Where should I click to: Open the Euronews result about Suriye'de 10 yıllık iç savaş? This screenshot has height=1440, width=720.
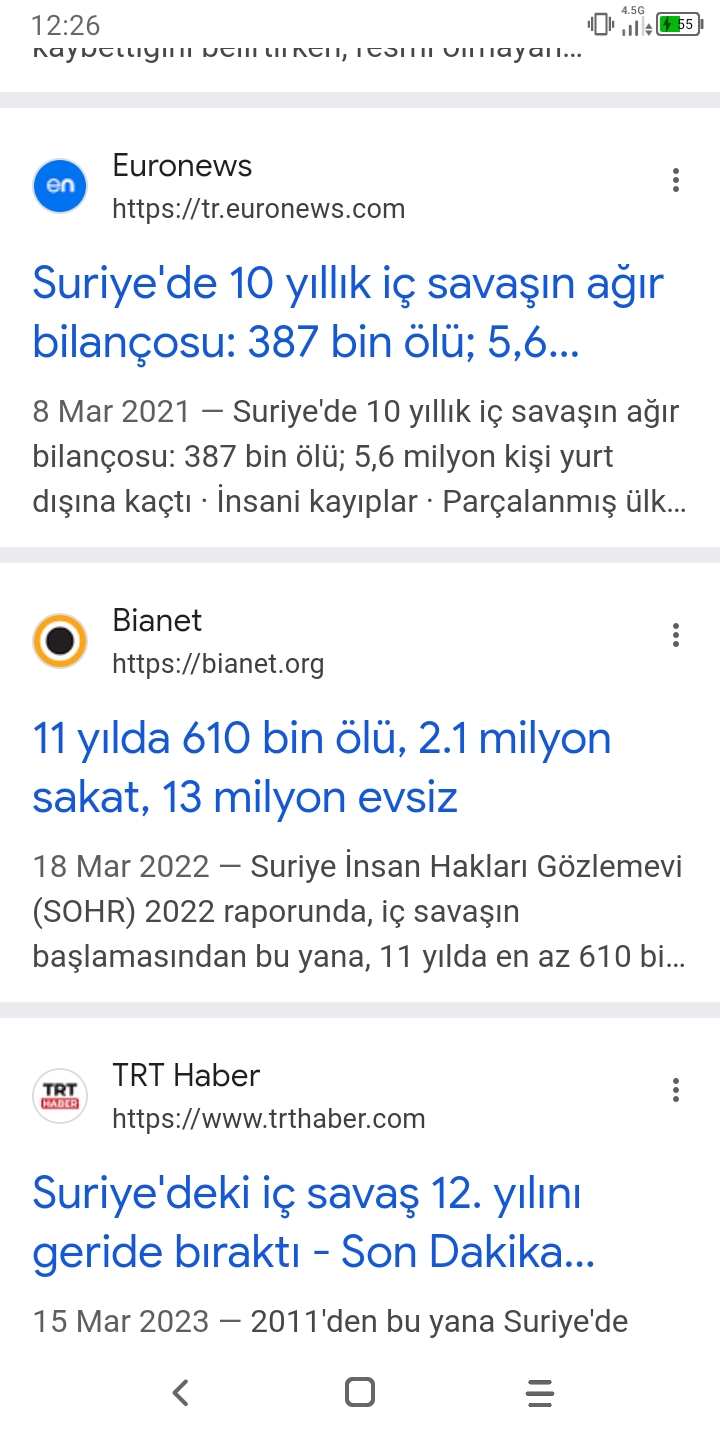click(x=347, y=313)
